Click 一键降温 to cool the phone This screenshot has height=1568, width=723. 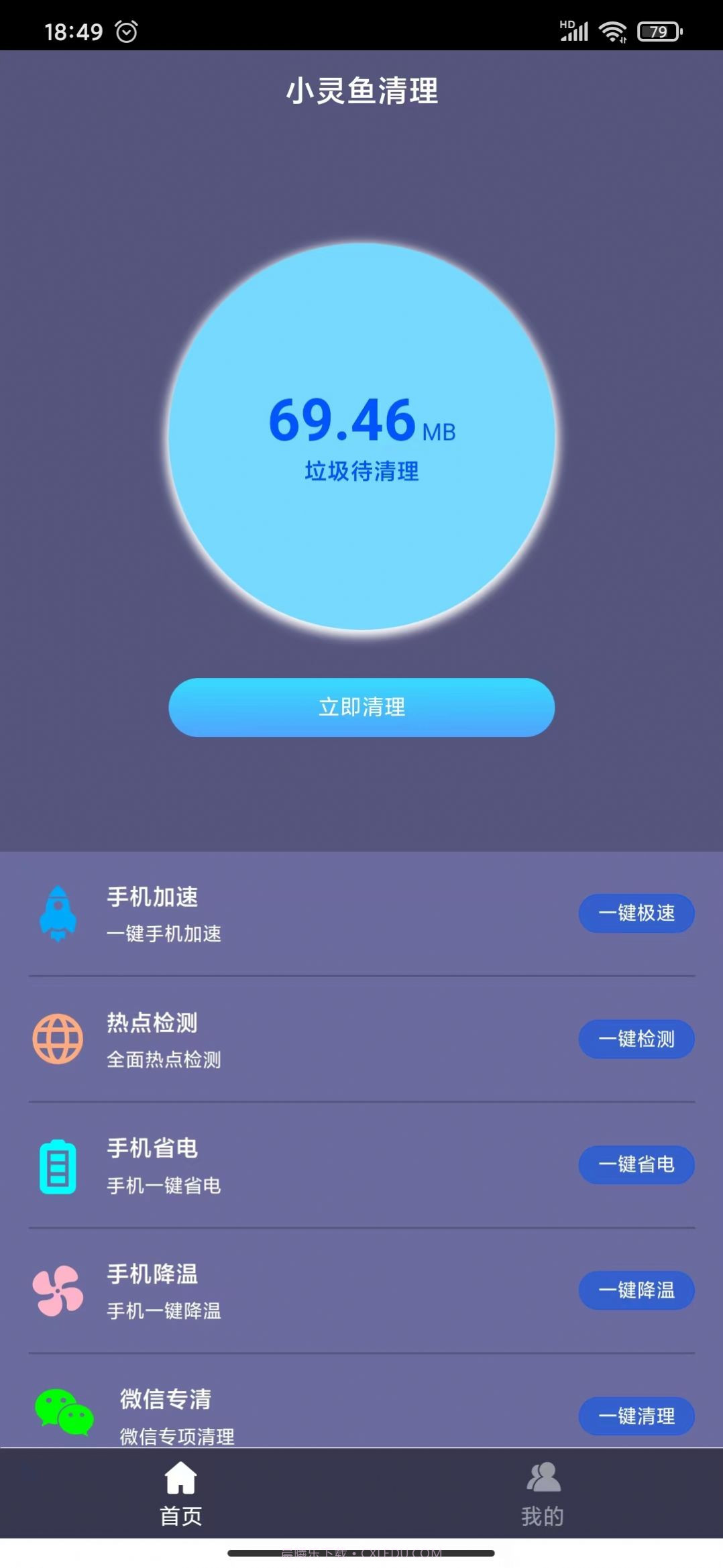click(636, 1290)
